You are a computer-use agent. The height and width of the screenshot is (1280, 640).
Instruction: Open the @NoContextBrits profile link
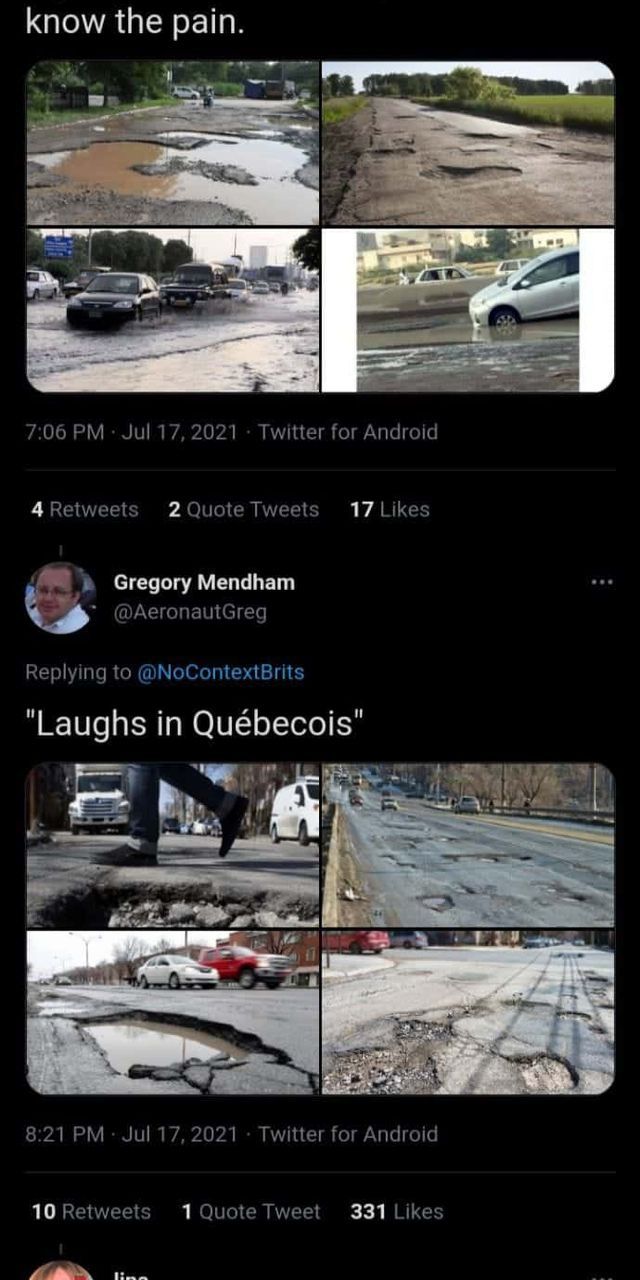219,672
